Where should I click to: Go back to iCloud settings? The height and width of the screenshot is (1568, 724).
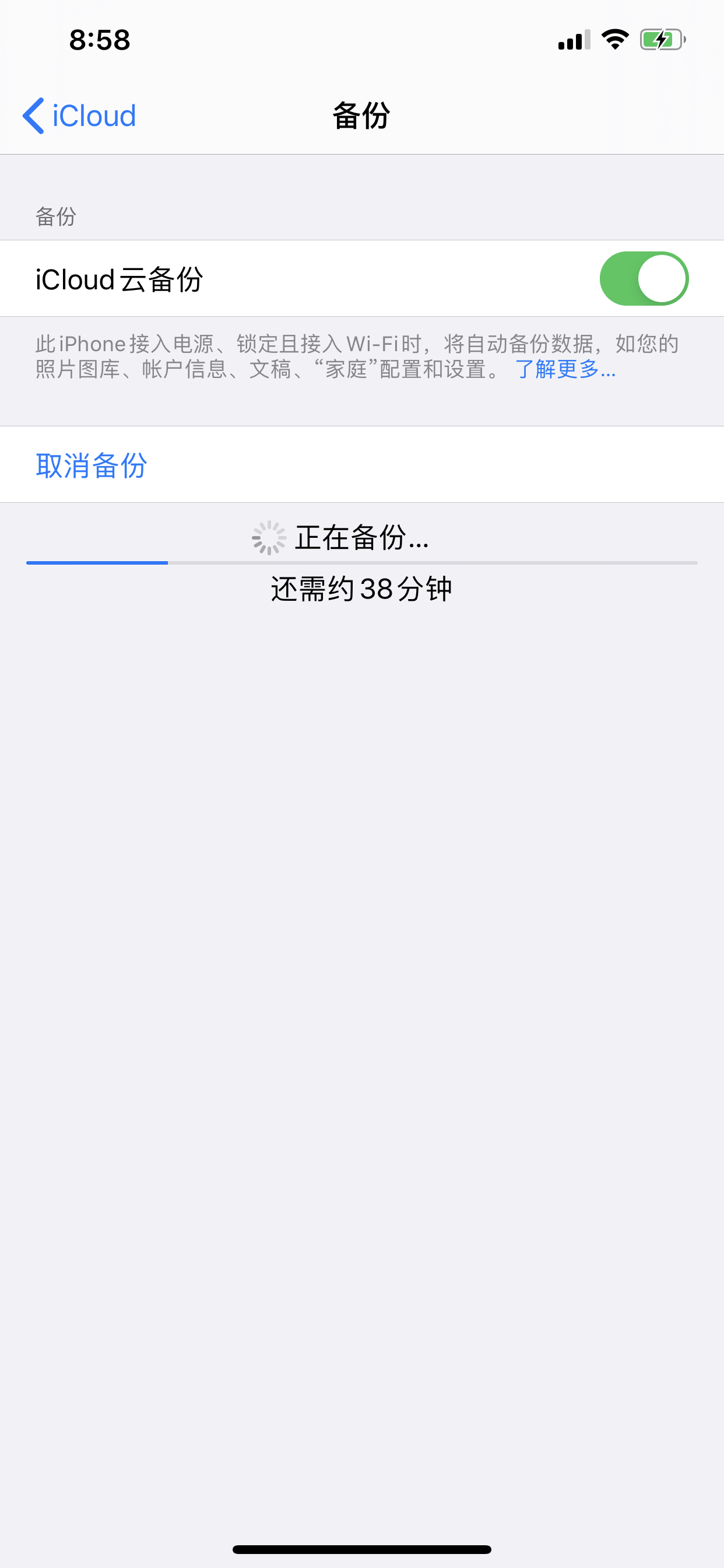pos(79,116)
